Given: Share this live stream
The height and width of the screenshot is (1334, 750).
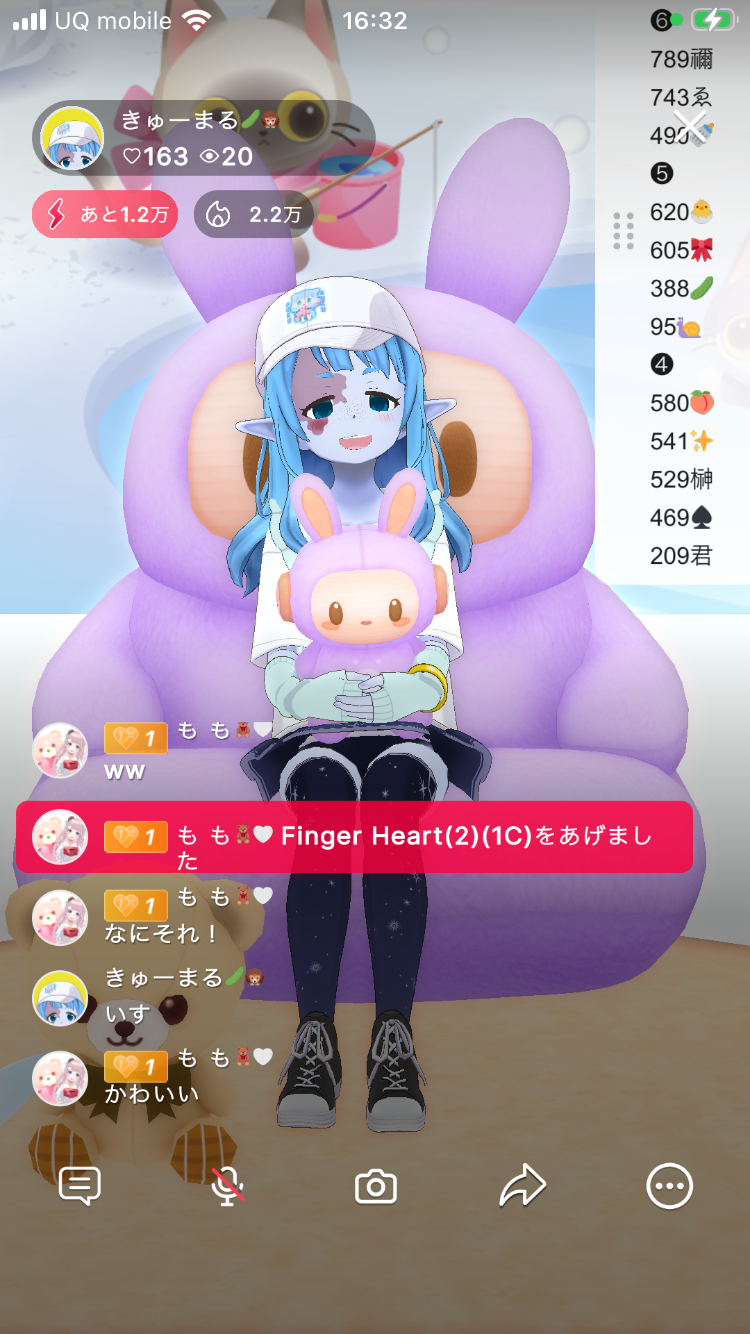Looking at the screenshot, I should click(522, 1186).
